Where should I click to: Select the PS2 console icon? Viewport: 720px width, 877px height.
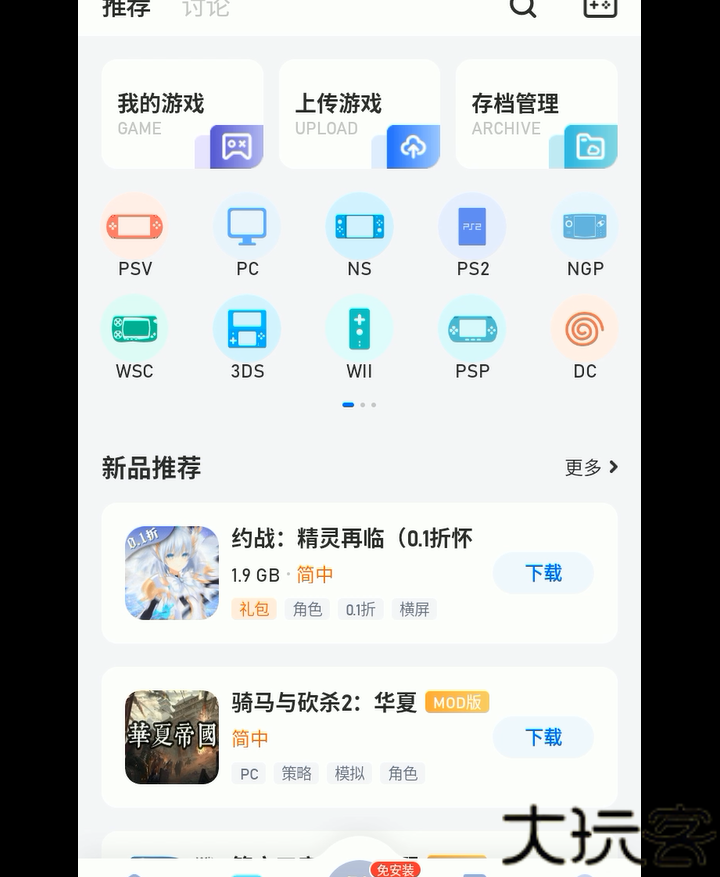coord(472,226)
